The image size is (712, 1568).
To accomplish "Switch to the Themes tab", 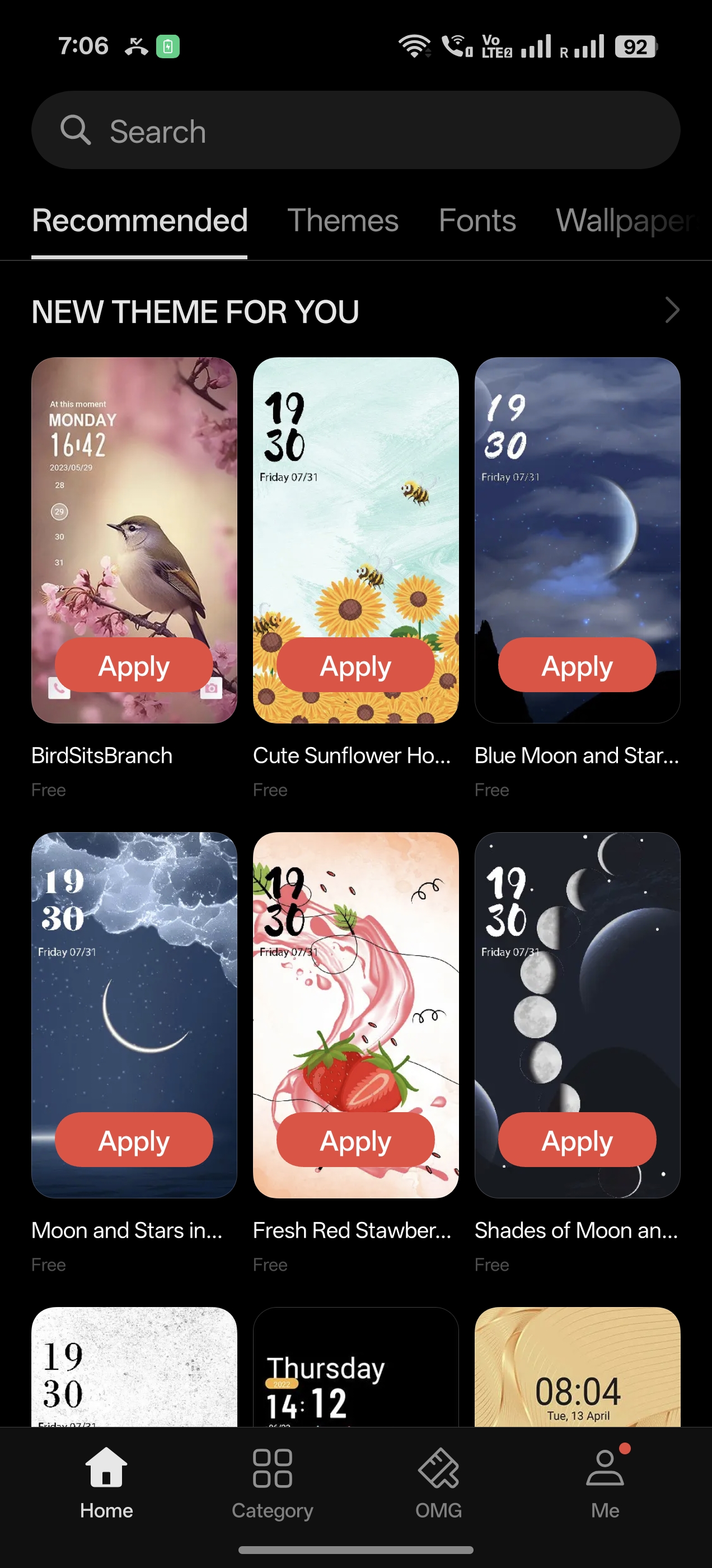I will pyautogui.click(x=343, y=220).
